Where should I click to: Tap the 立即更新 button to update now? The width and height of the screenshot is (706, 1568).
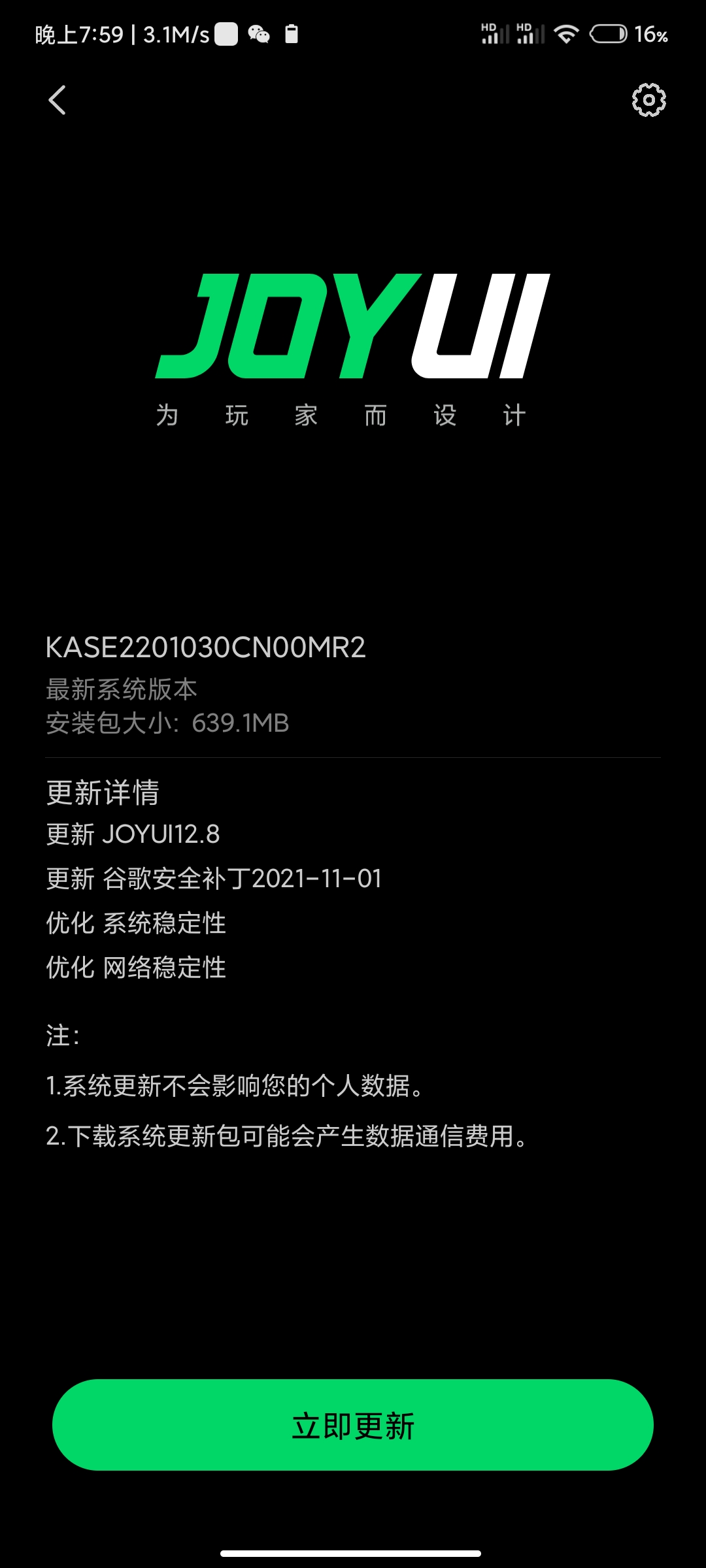click(353, 1425)
